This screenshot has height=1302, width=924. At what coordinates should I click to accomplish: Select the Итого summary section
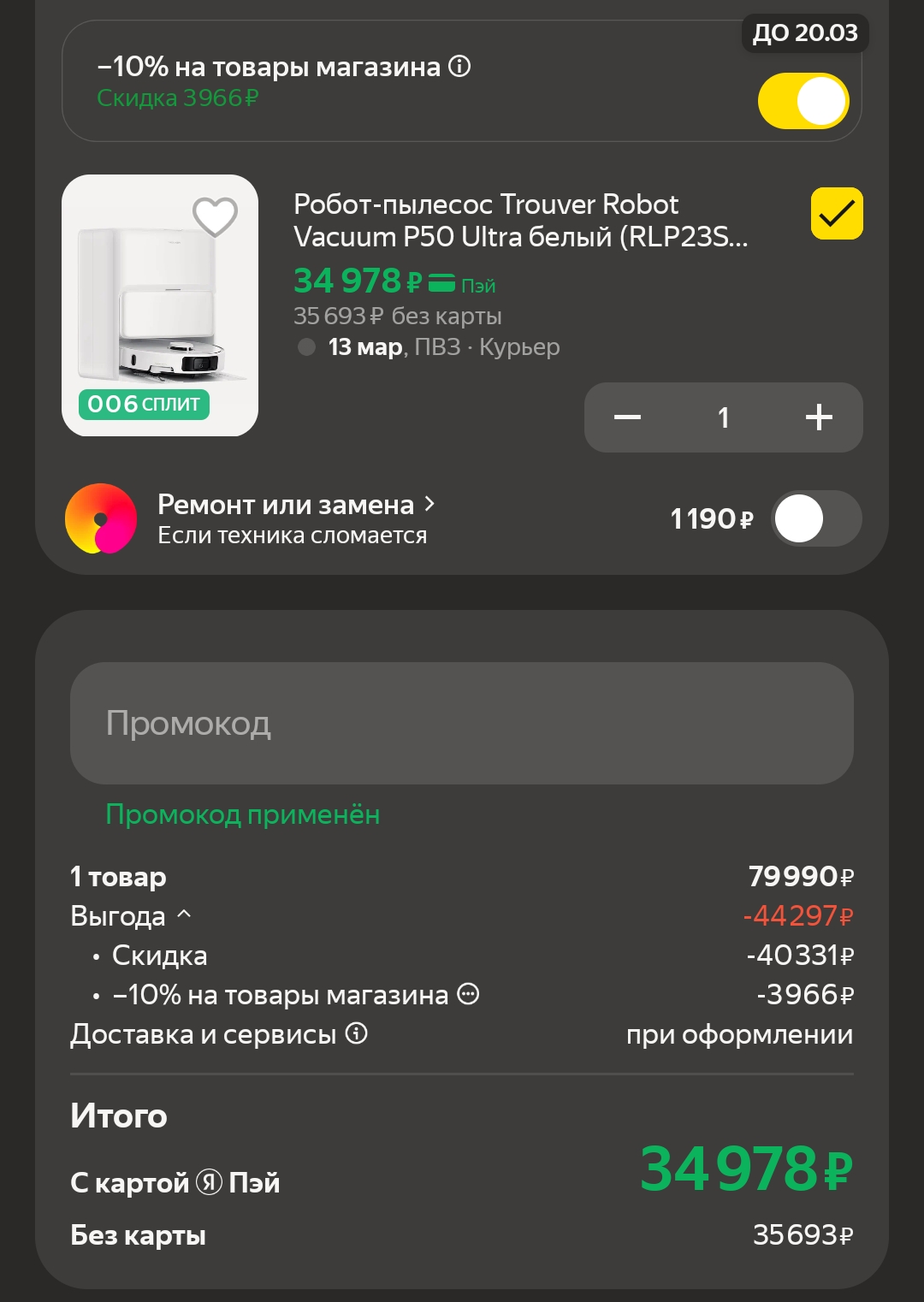(117, 1115)
